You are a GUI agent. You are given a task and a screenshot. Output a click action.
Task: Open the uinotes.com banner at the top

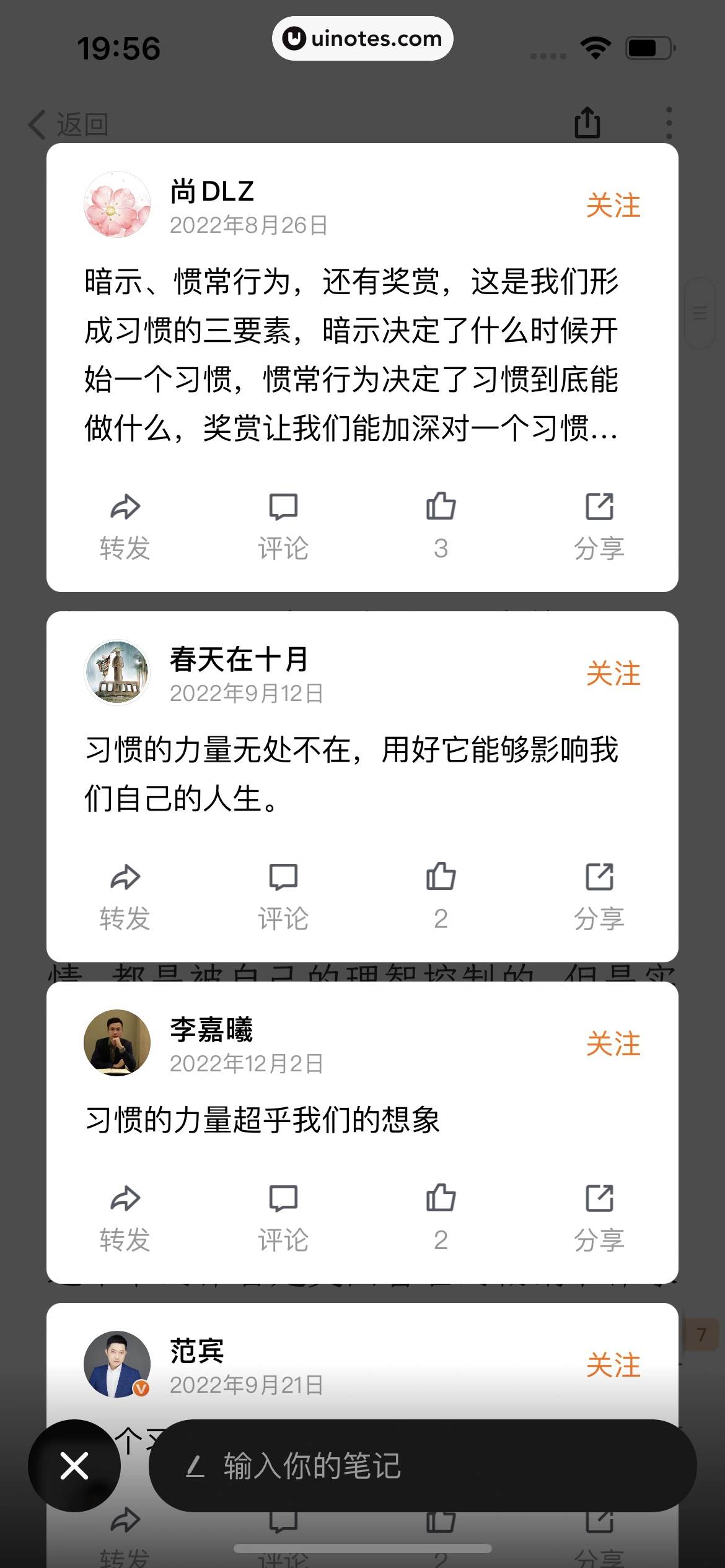coord(362,38)
